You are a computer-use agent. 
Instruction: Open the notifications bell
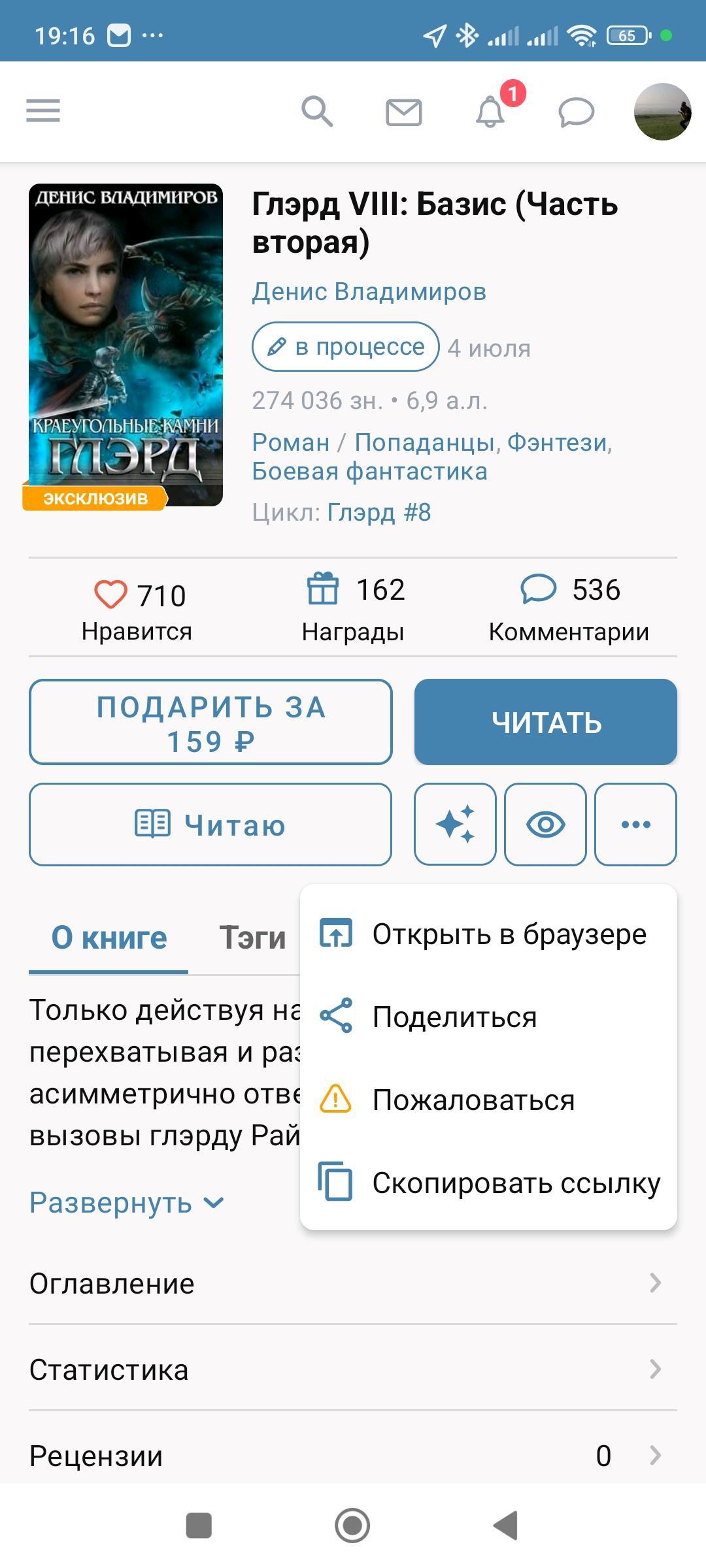point(490,112)
